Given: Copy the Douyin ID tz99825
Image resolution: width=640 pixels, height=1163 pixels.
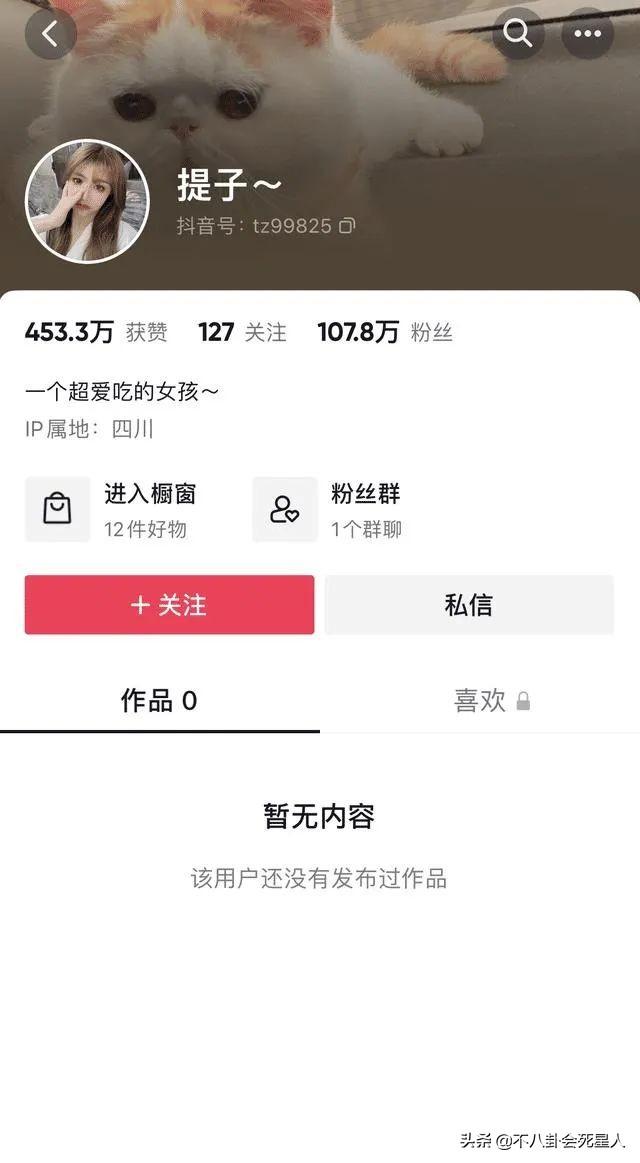Looking at the screenshot, I should (347, 225).
